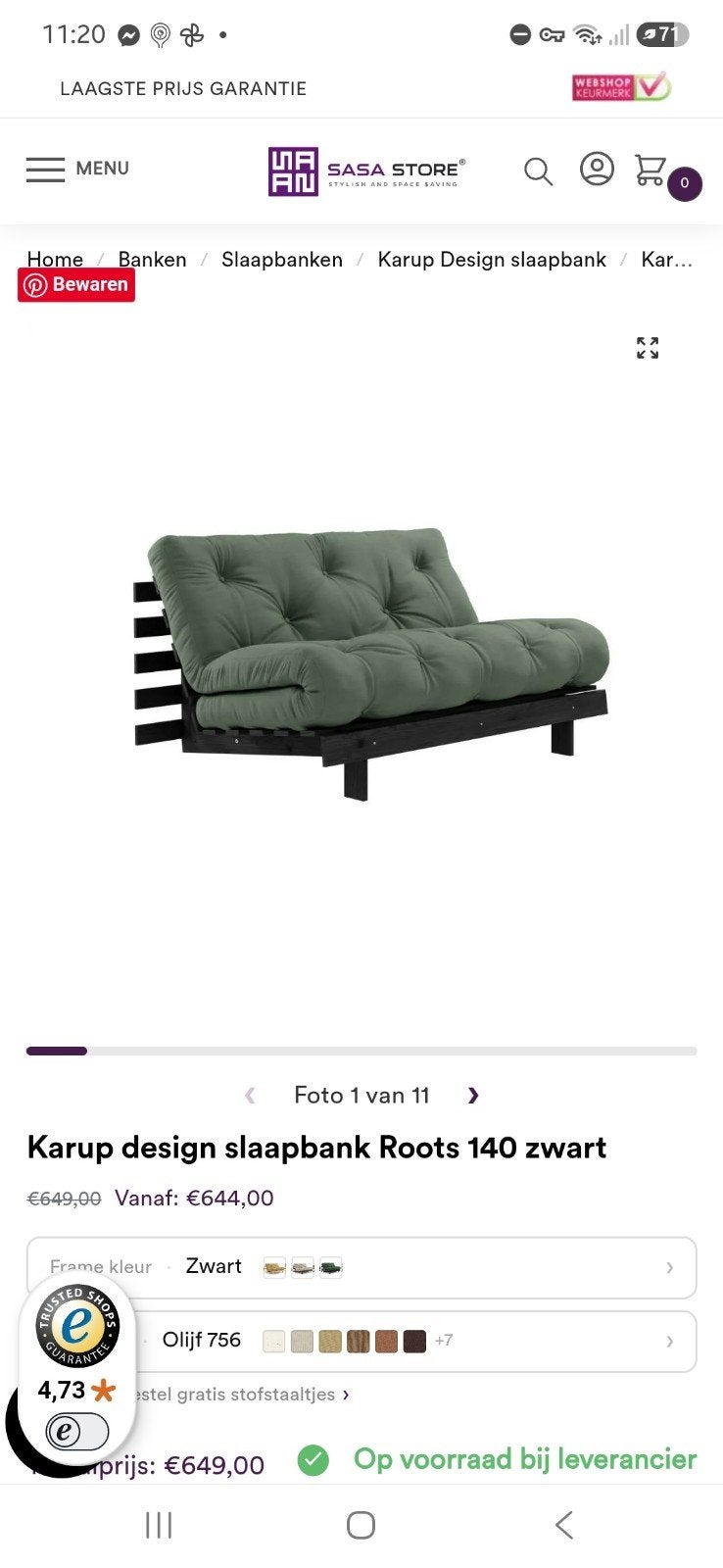Expand product photo to fullscreen
The width and height of the screenshot is (723, 1568).
648,348
